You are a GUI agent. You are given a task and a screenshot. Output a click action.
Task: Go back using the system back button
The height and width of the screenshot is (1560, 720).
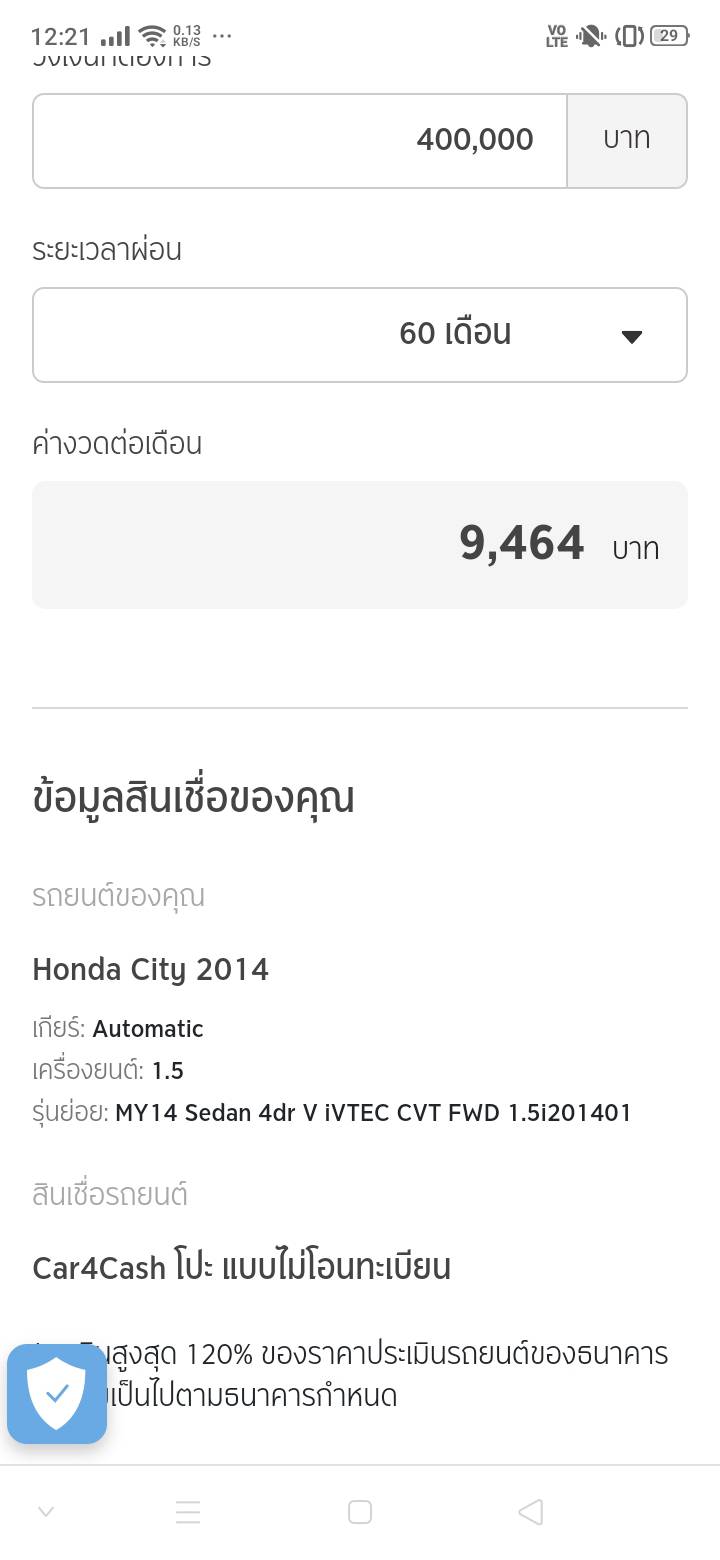531,1512
